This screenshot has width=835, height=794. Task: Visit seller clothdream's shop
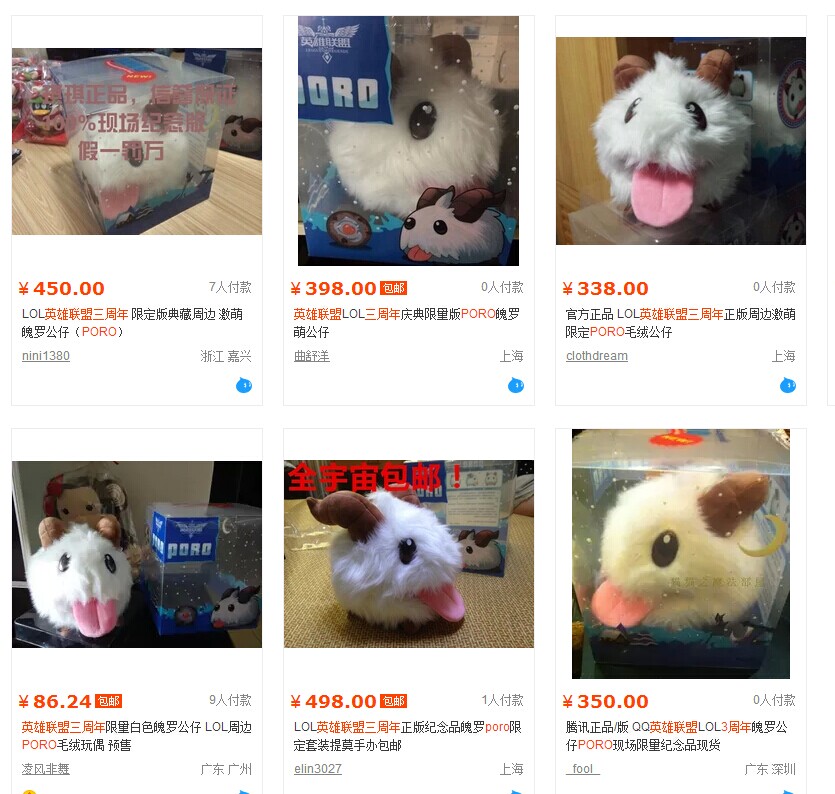[x=597, y=356]
